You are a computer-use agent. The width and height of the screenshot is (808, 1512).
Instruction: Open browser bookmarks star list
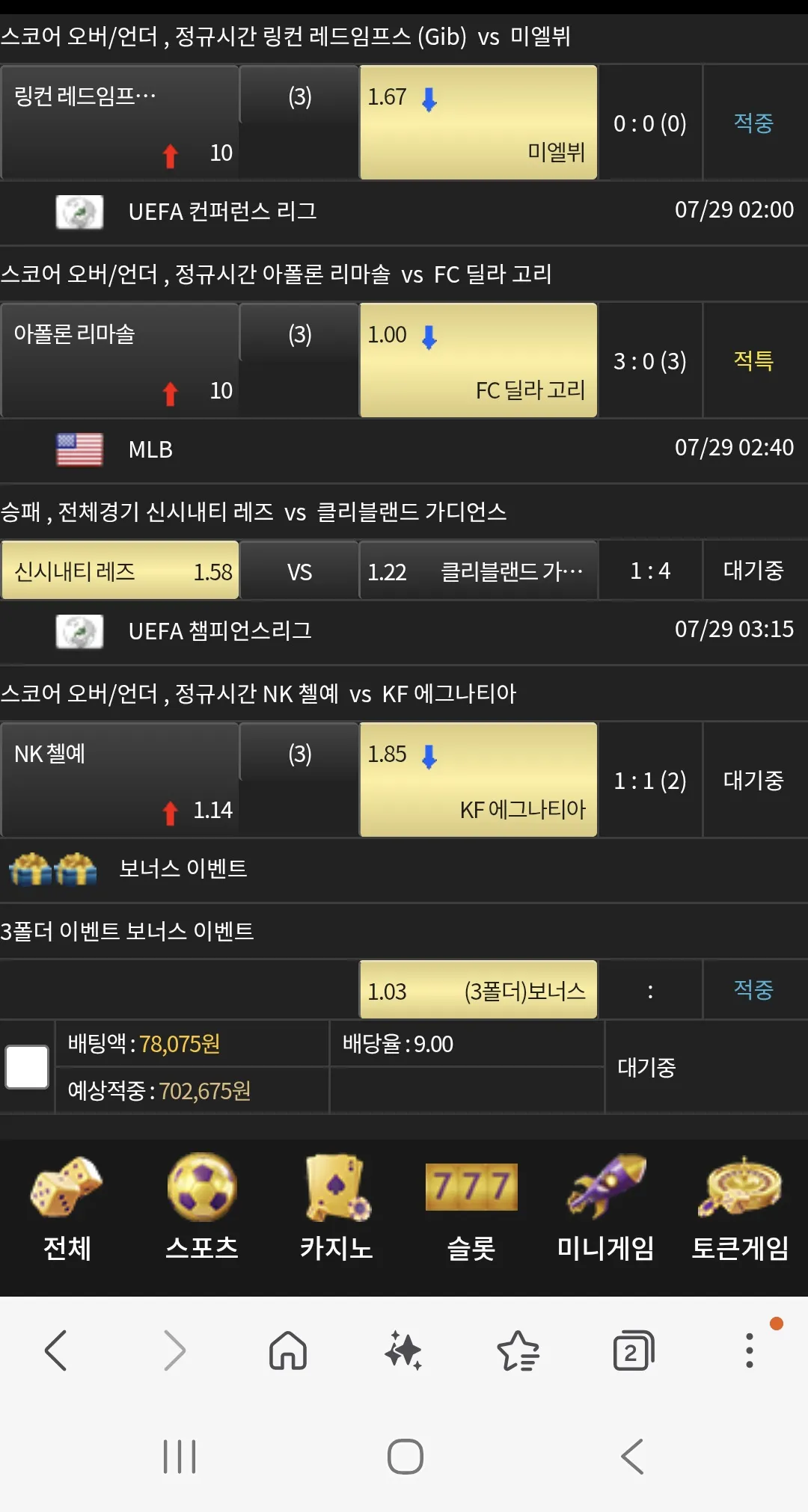[x=518, y=1350]
